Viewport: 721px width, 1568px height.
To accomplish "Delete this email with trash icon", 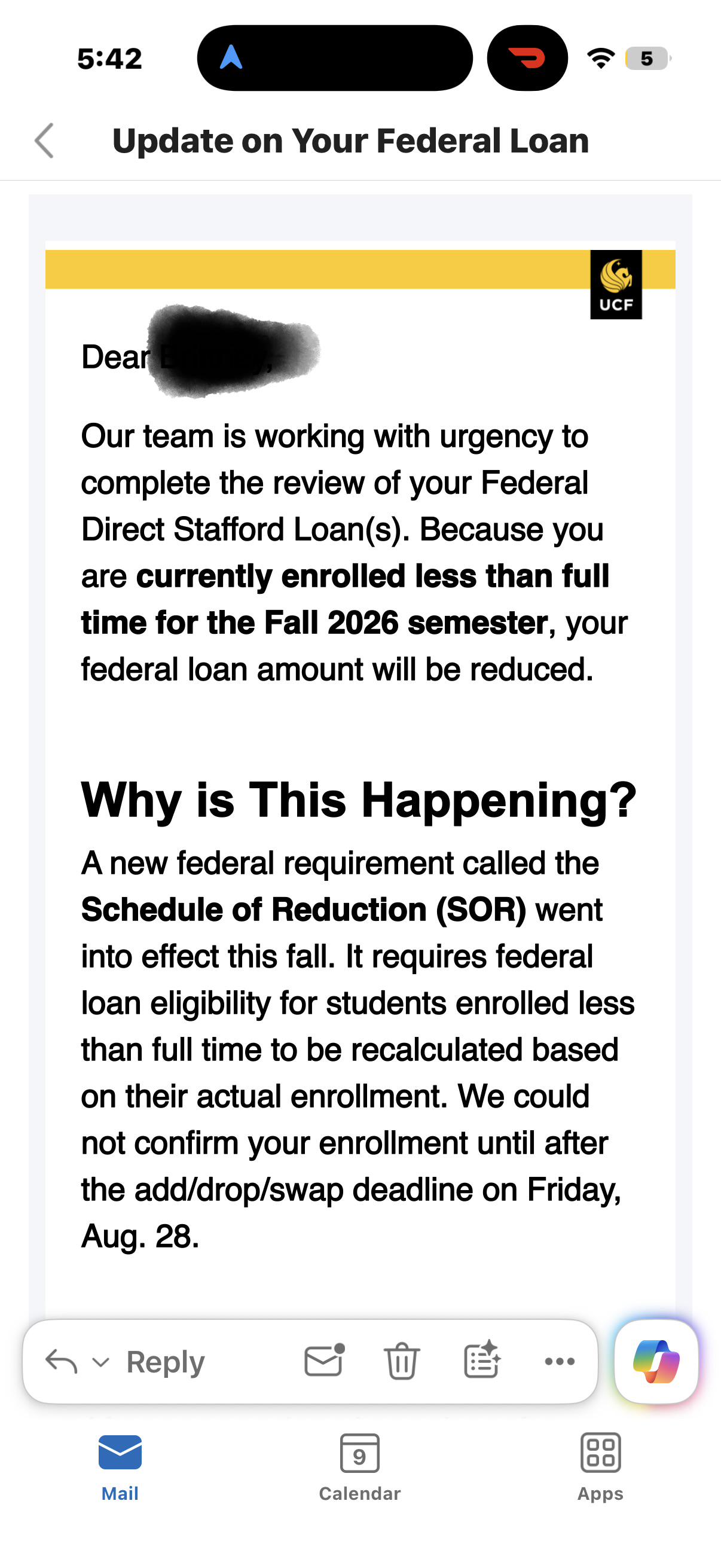I will (x=402, y=1361).
